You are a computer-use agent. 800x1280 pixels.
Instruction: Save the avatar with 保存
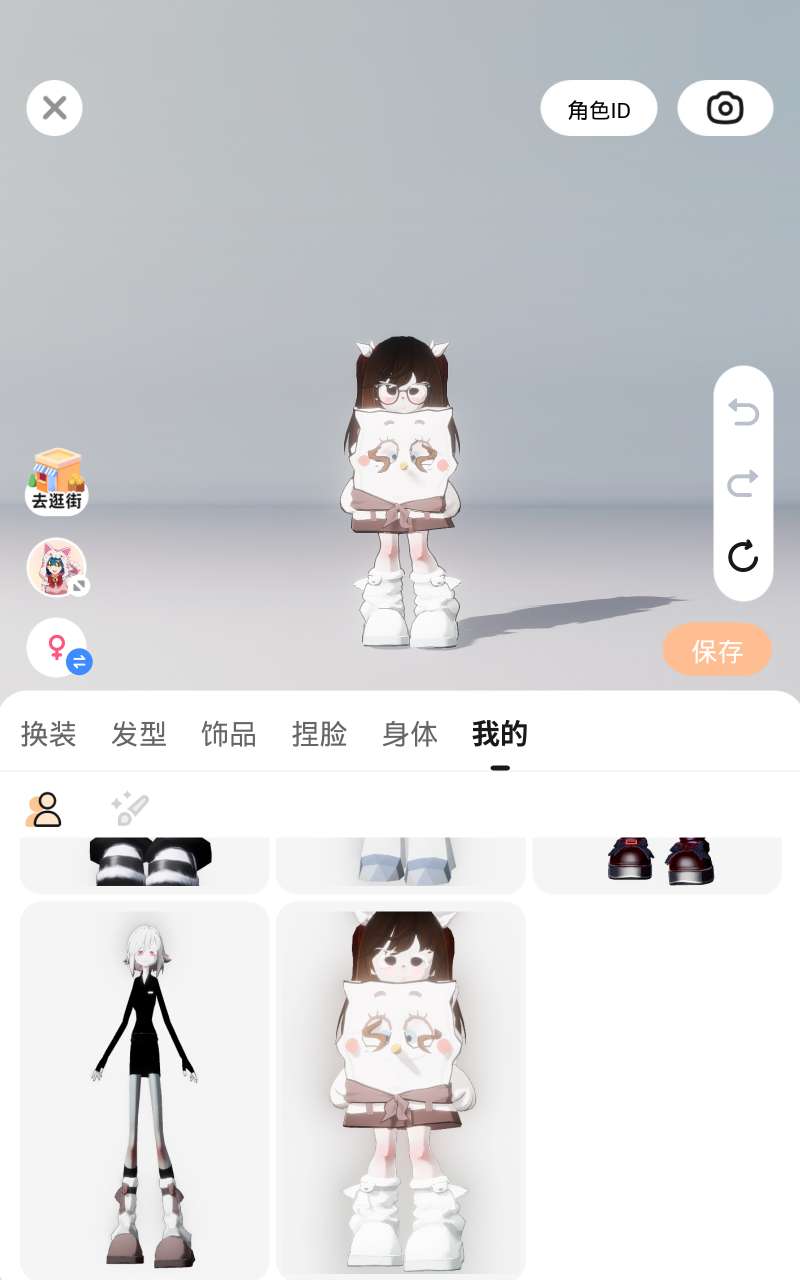point(717,651)
